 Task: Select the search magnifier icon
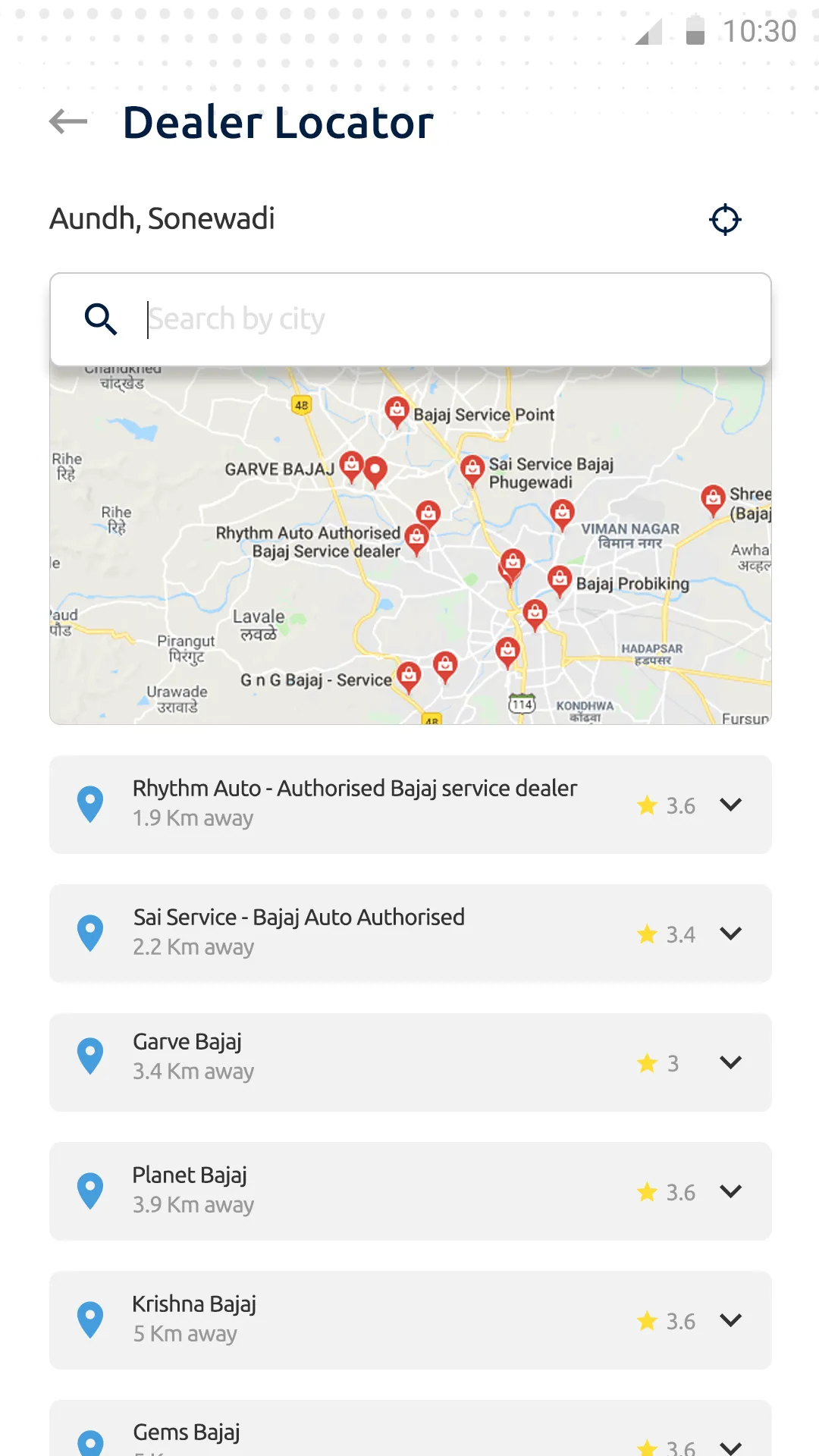102,319
